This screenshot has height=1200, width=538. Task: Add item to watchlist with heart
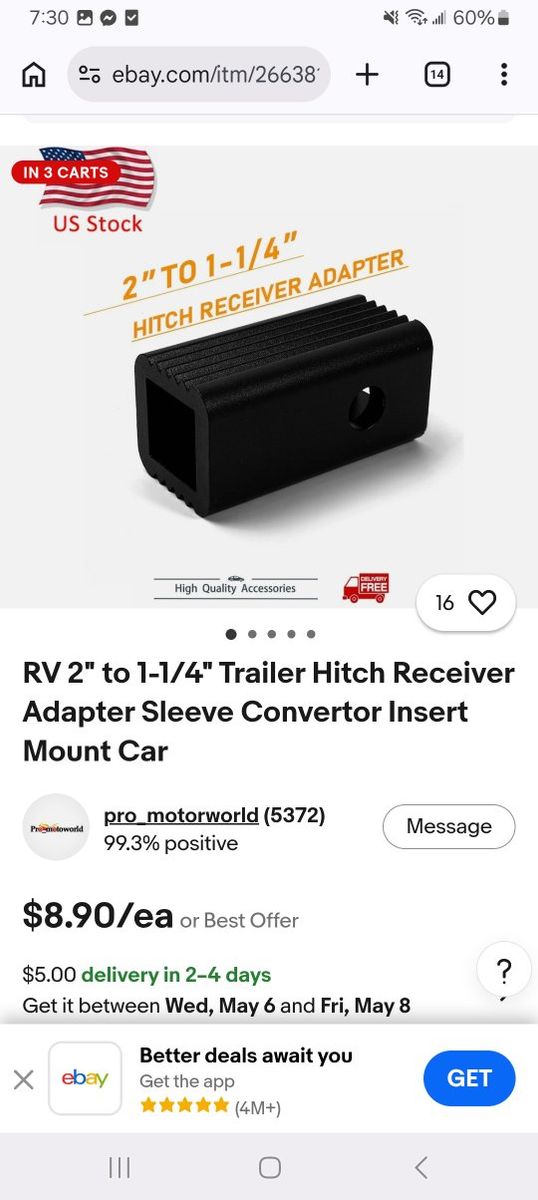click(x=466, y=602)
